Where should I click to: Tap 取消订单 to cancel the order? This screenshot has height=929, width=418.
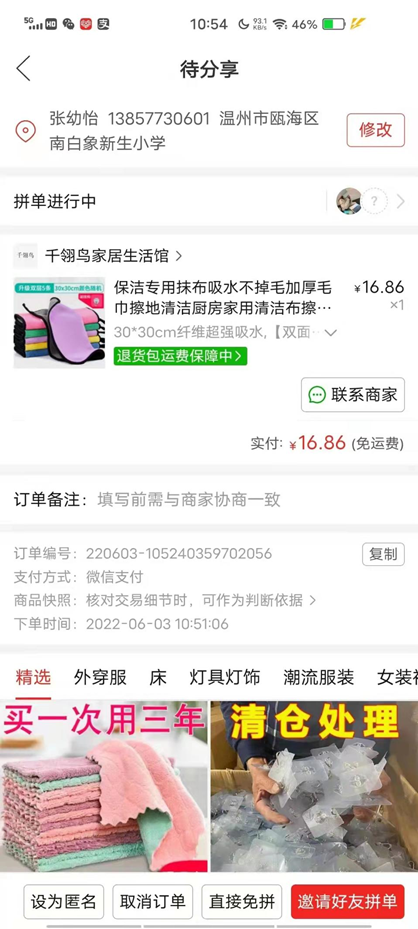(153, 902)
